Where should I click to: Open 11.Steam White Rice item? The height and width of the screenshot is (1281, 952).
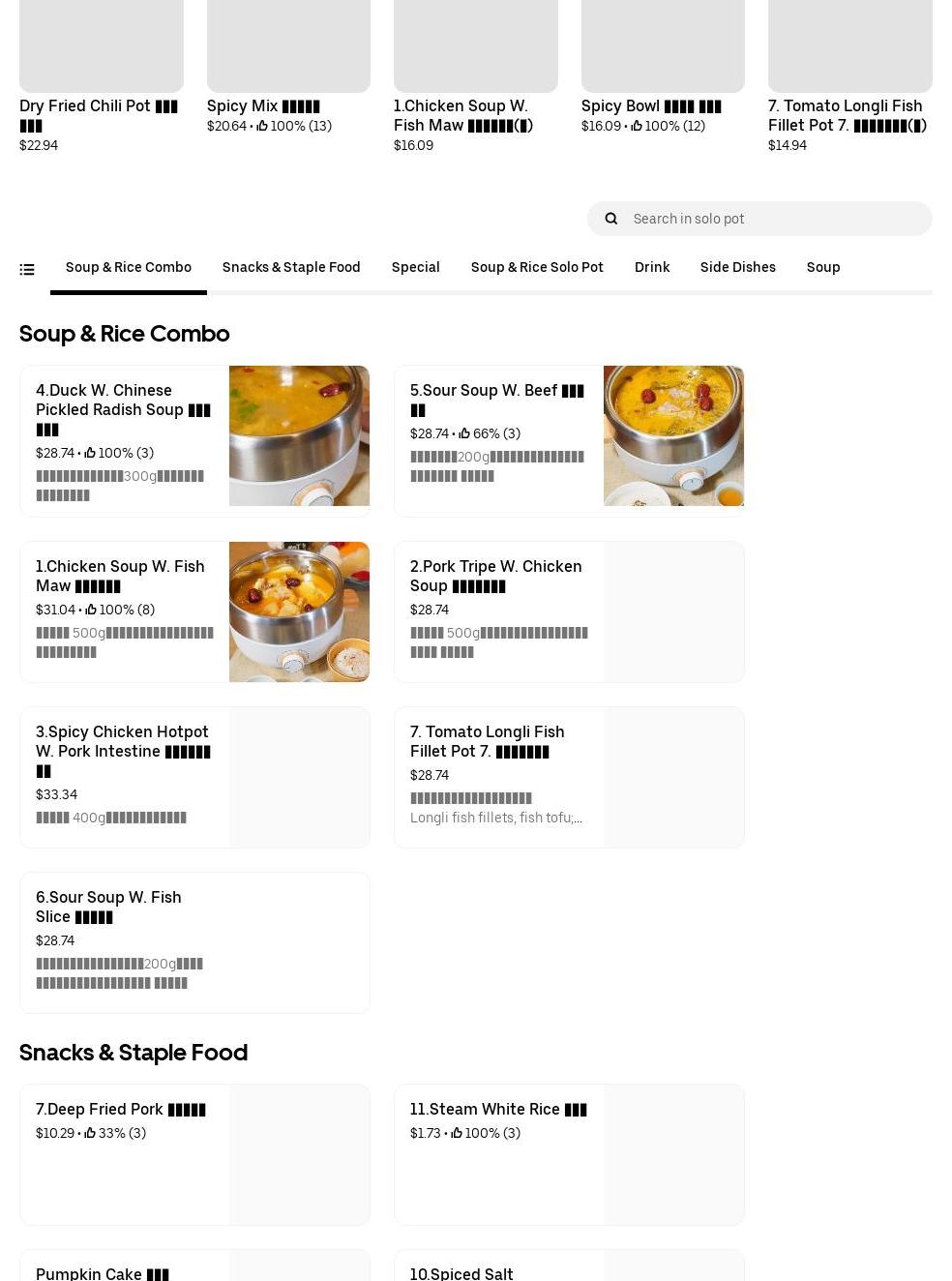click(569, 1154)
